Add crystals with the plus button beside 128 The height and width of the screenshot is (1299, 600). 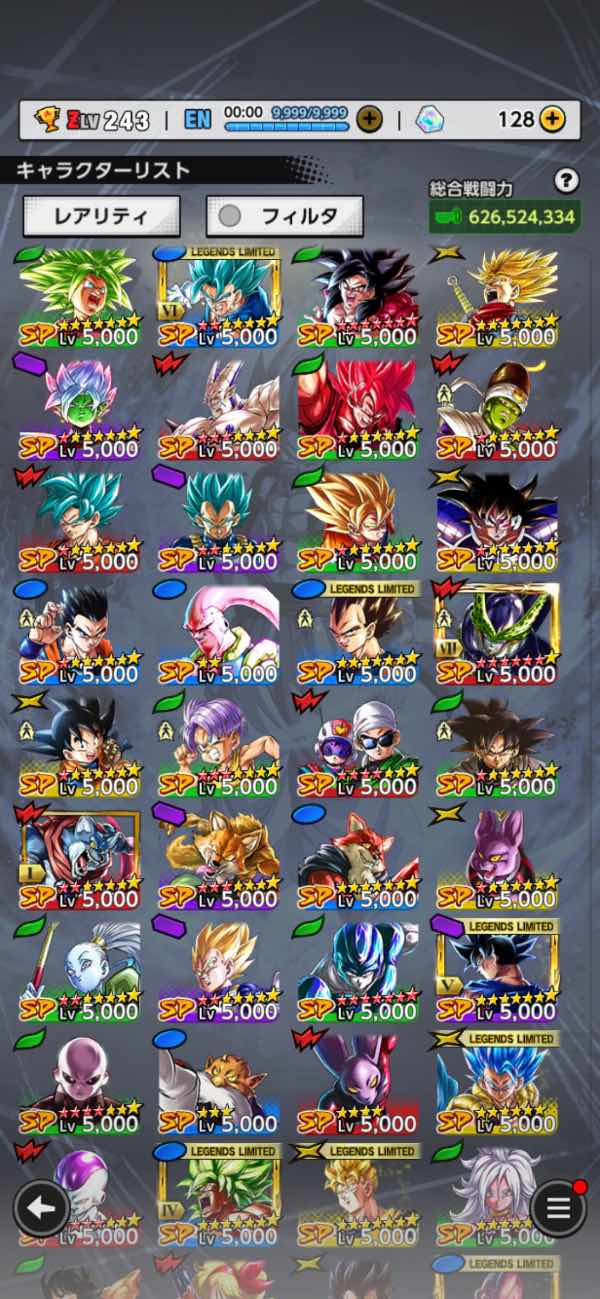pyautogui.click(x=552, y=120)
